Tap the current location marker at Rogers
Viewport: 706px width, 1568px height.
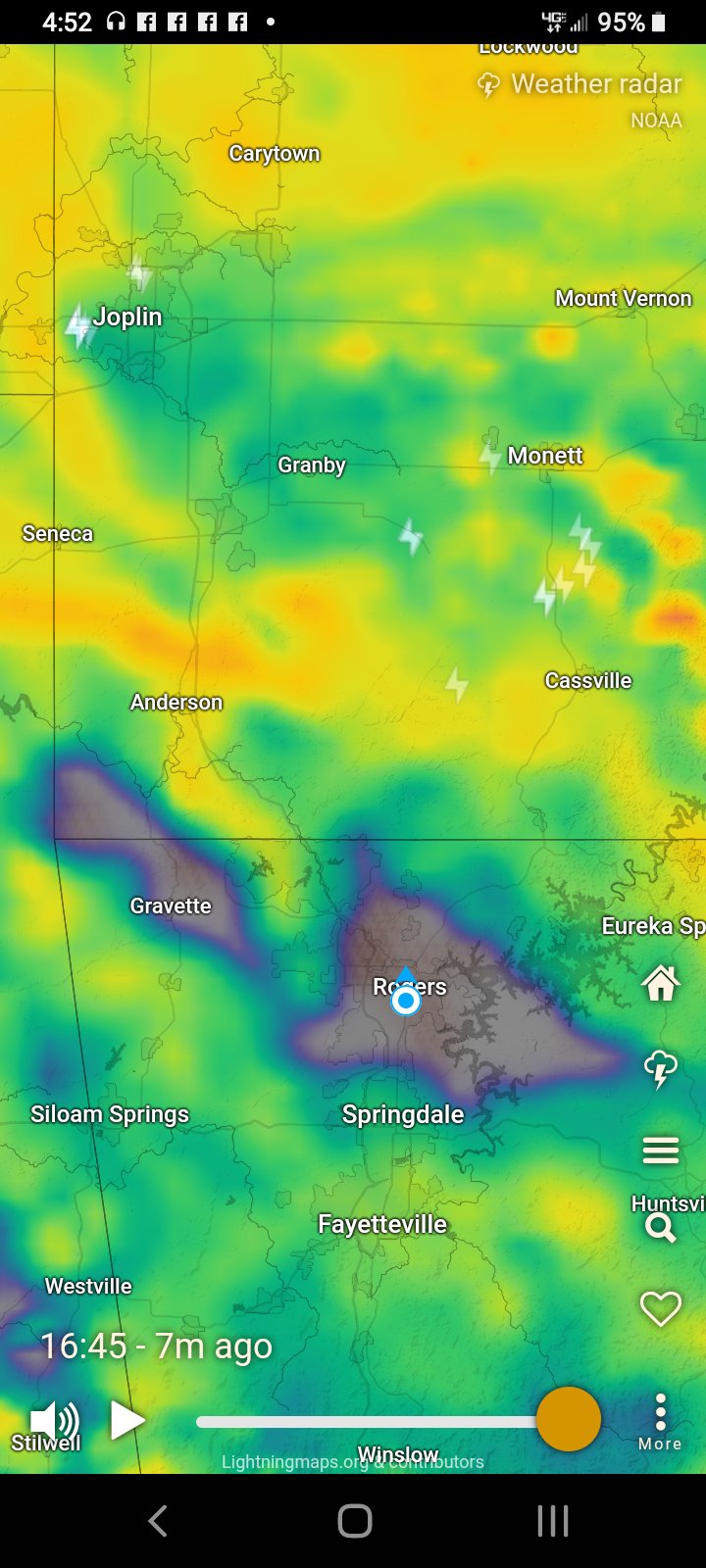pos(406,1001)
